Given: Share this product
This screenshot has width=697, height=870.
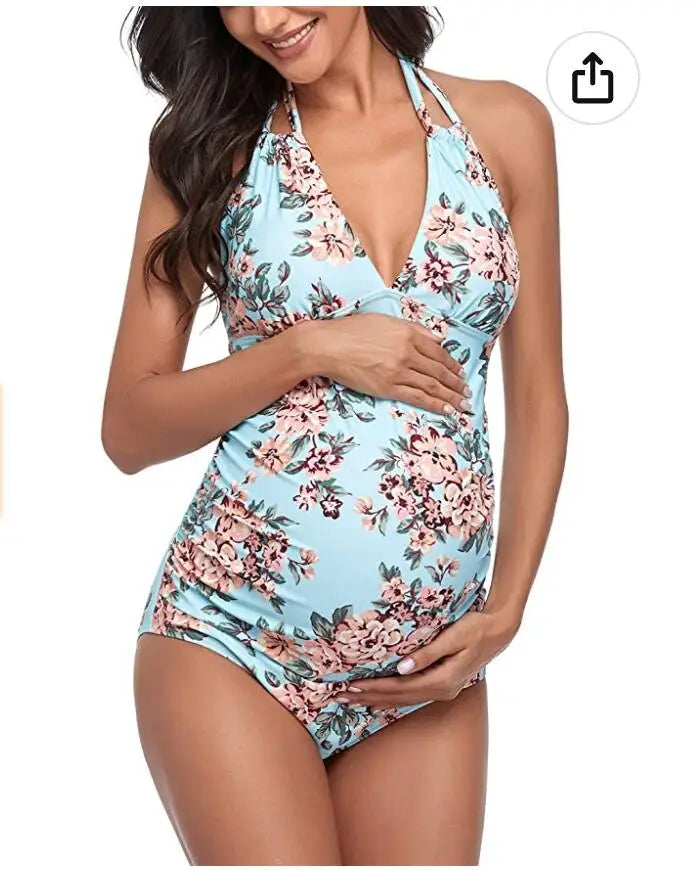Looking at the screenshot, I should pyautogui.click(x=592, y=78).
